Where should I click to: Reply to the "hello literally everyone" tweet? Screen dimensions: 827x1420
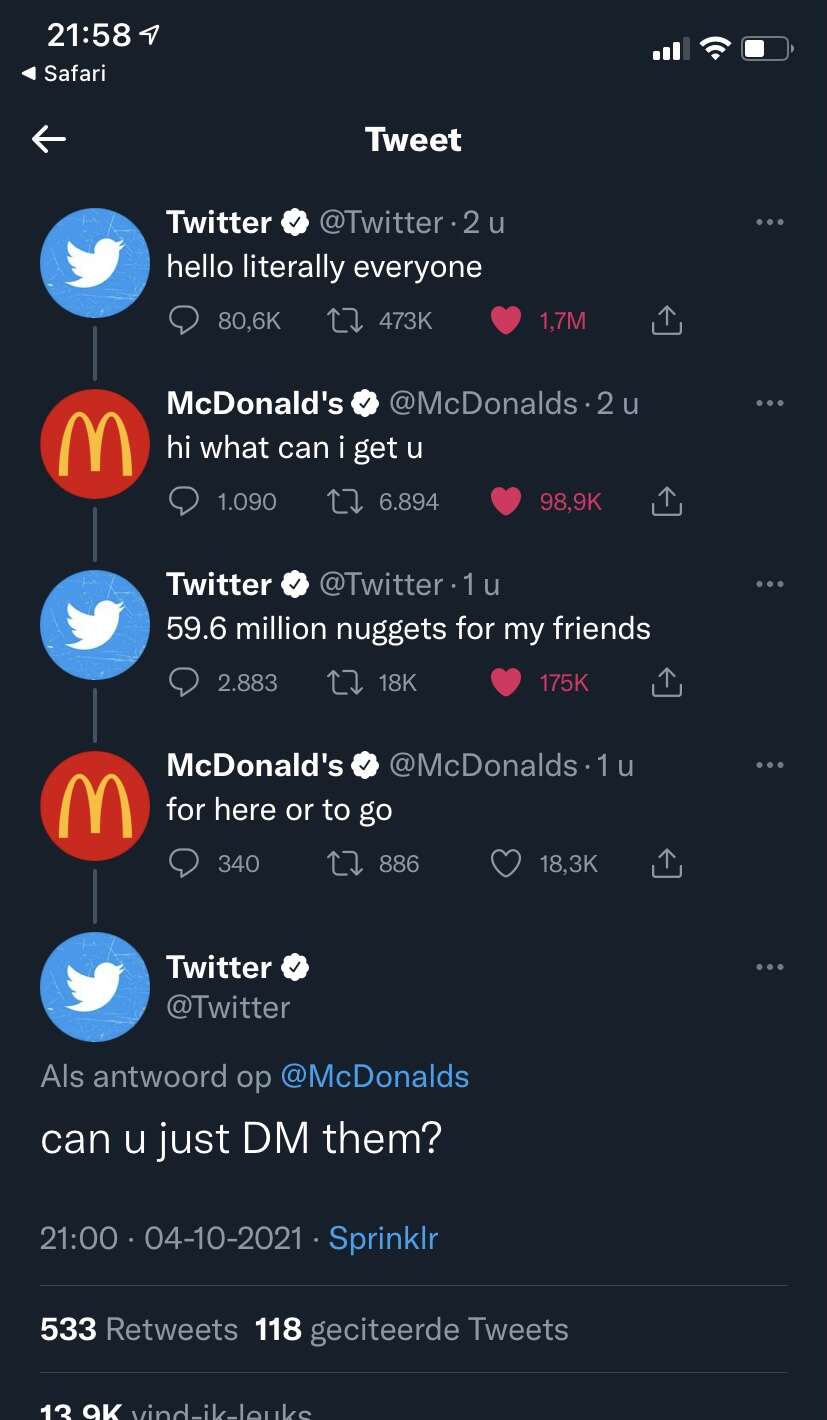[x=183, y=320]
